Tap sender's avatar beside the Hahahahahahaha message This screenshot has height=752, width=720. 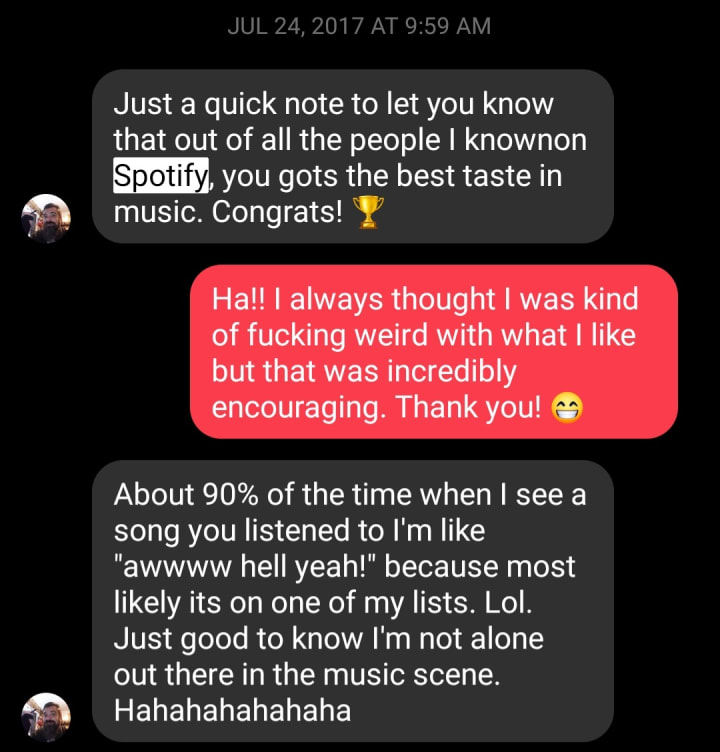point(46,716)
